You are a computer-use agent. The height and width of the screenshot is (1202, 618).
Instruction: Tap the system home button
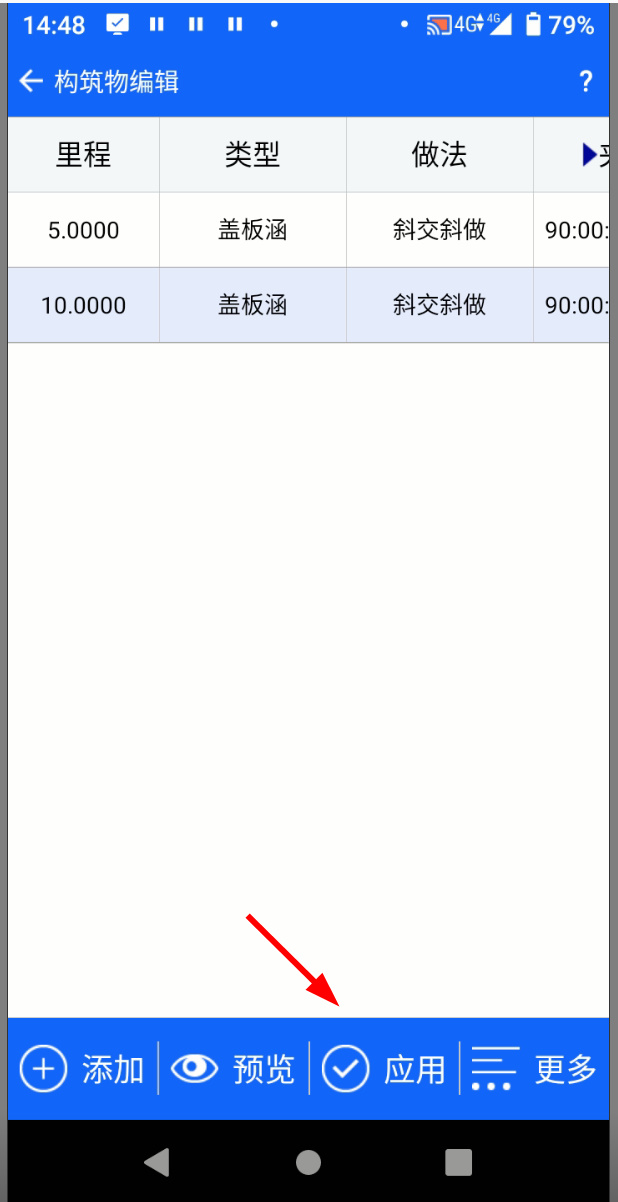tap(308, 1161)
